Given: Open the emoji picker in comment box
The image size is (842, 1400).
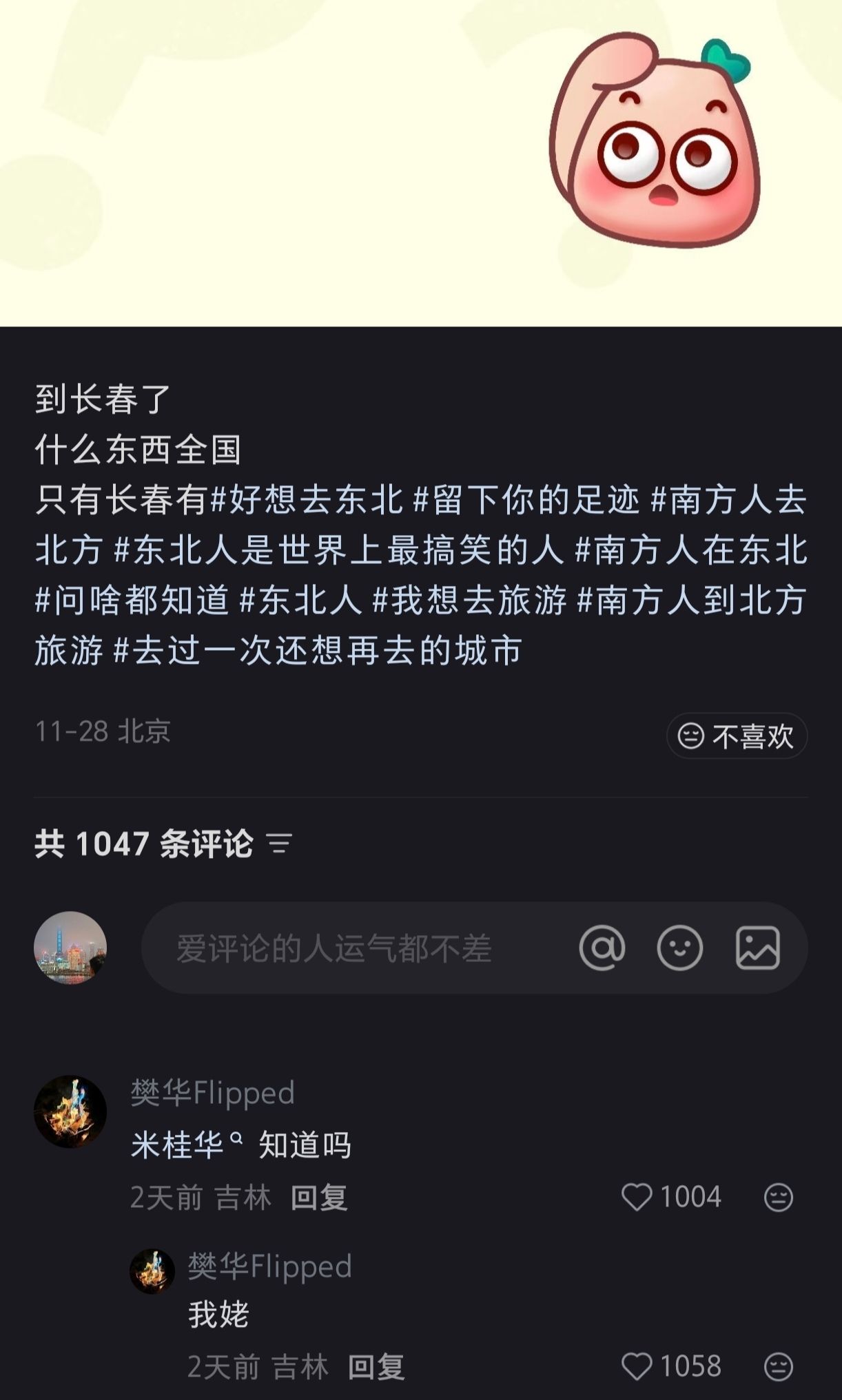Looking at the screenshot, I should (679, 948).
